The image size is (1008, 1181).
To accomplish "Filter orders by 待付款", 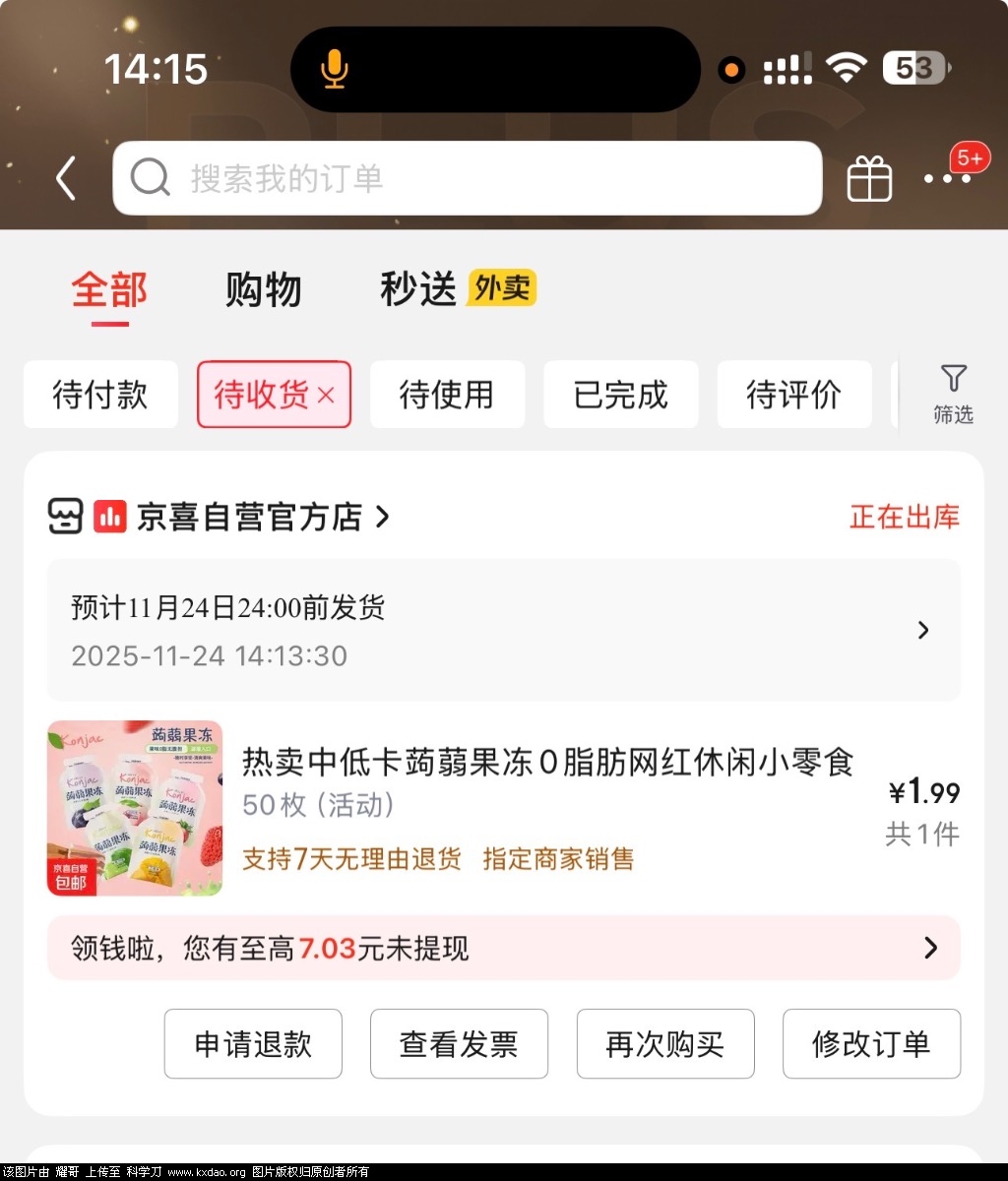I will pos(100,395).
